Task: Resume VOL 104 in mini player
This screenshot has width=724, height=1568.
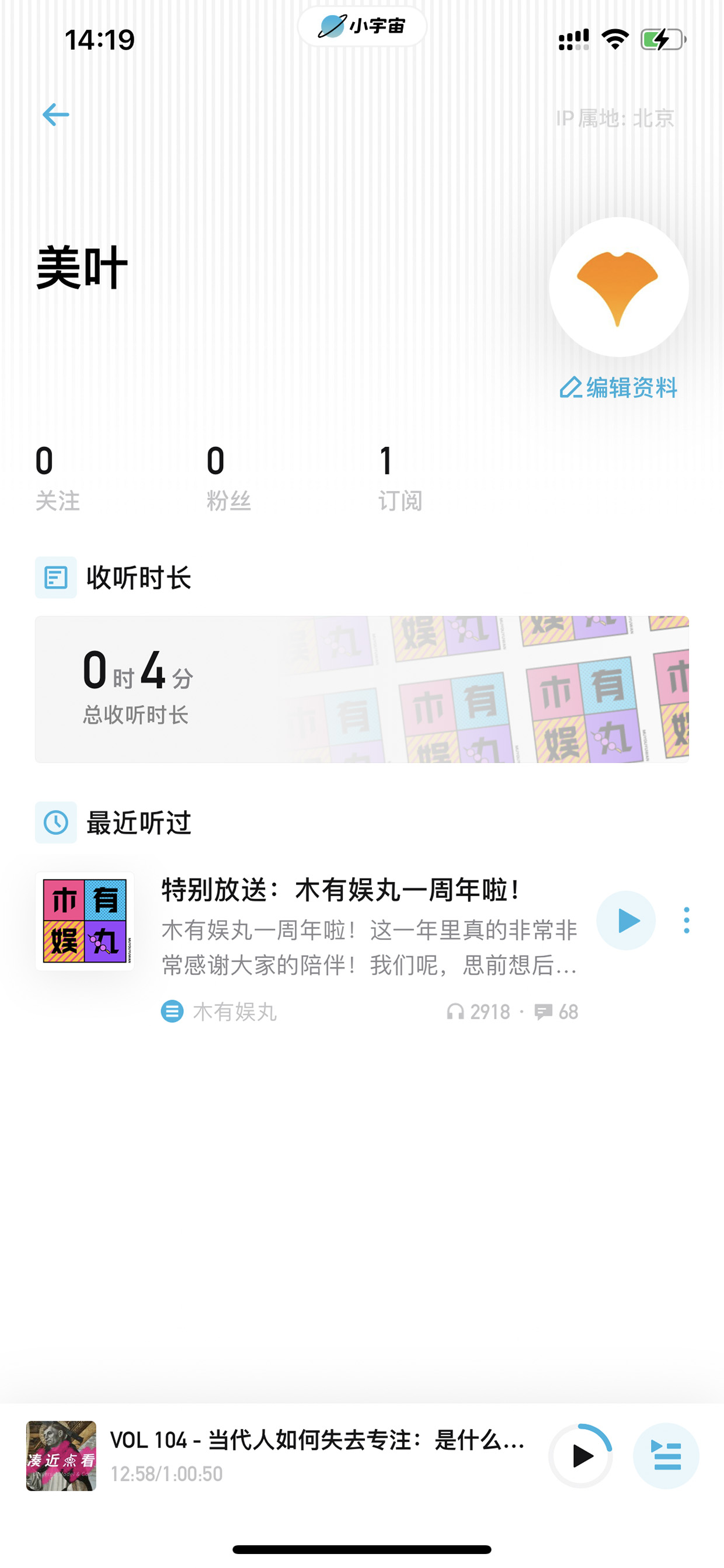Action: pos(581,1456)
